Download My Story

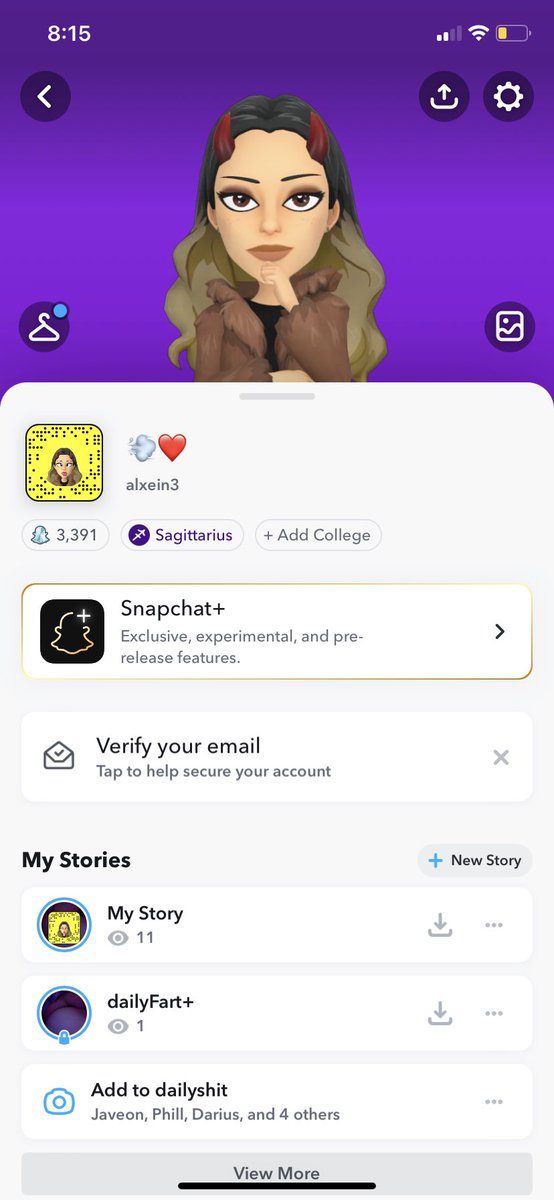(440, 925)
